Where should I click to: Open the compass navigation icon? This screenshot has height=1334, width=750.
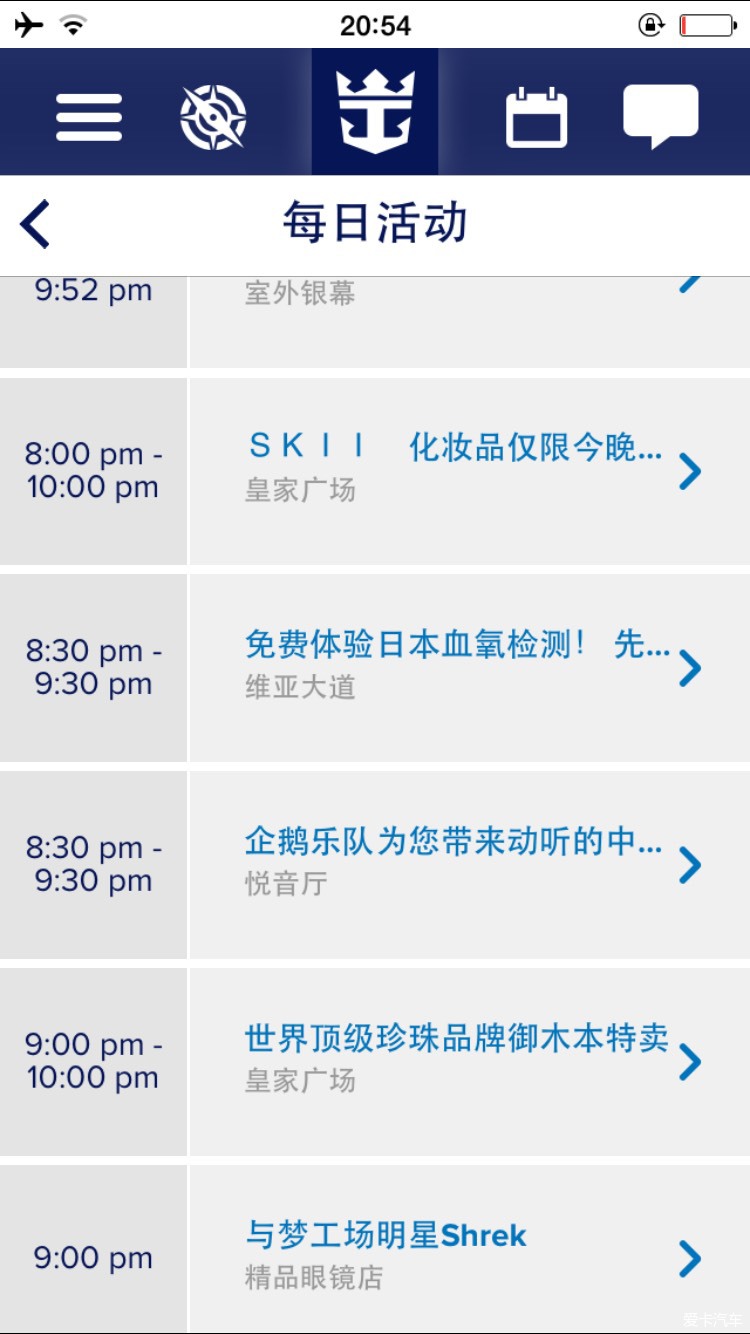(213, 117)
